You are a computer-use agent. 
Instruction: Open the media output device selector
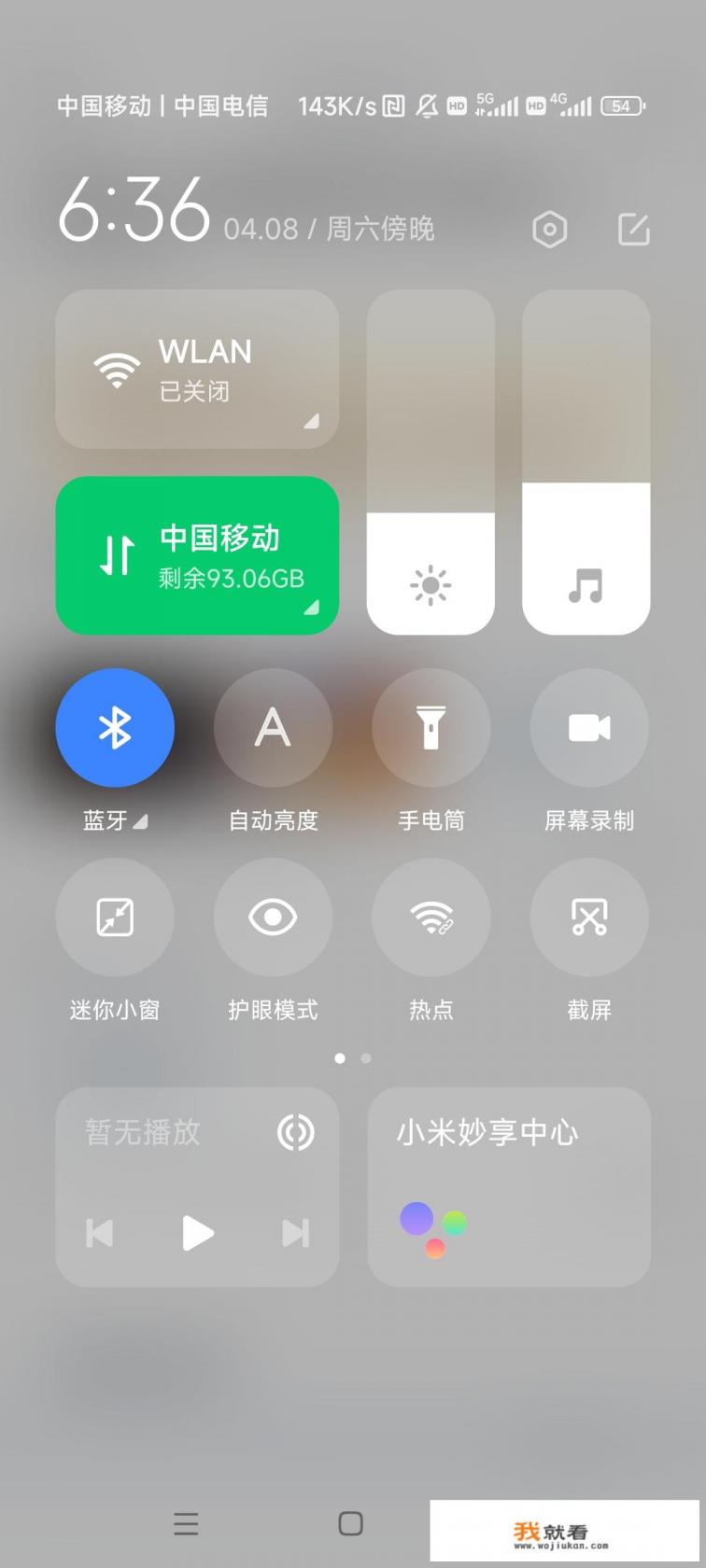coord(294,1132)
